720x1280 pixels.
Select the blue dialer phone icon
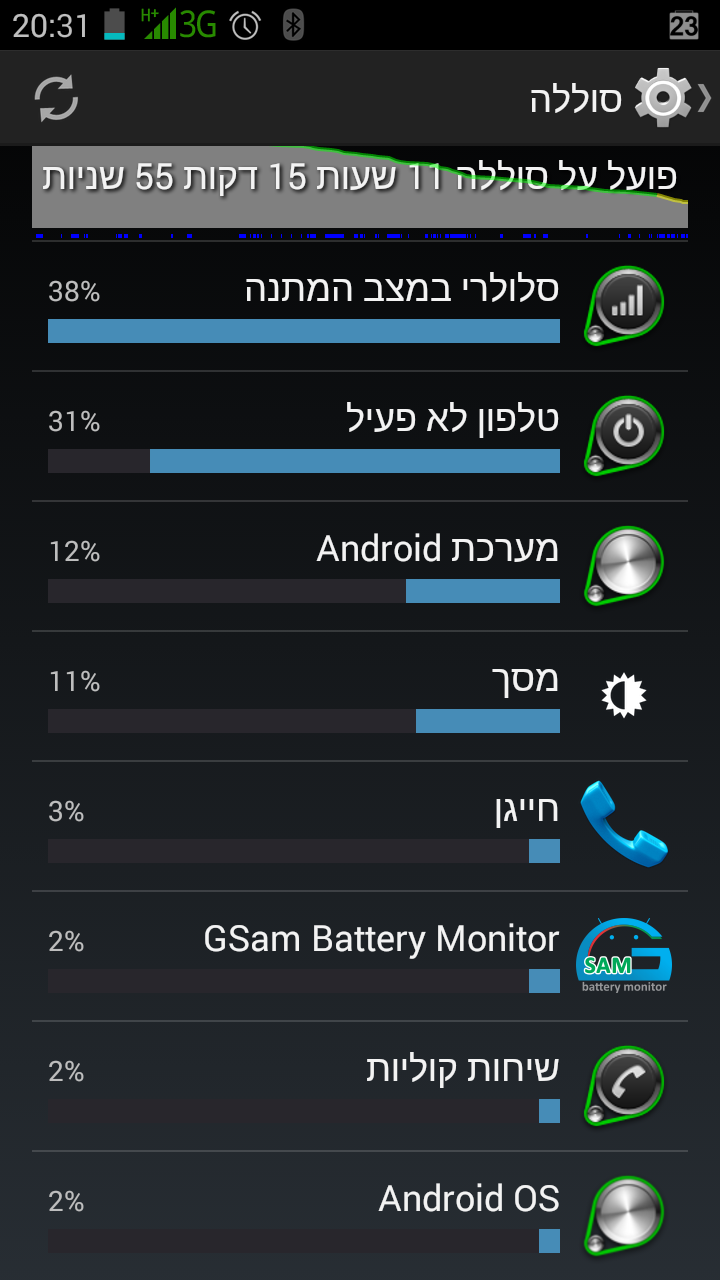coord(624,824)
